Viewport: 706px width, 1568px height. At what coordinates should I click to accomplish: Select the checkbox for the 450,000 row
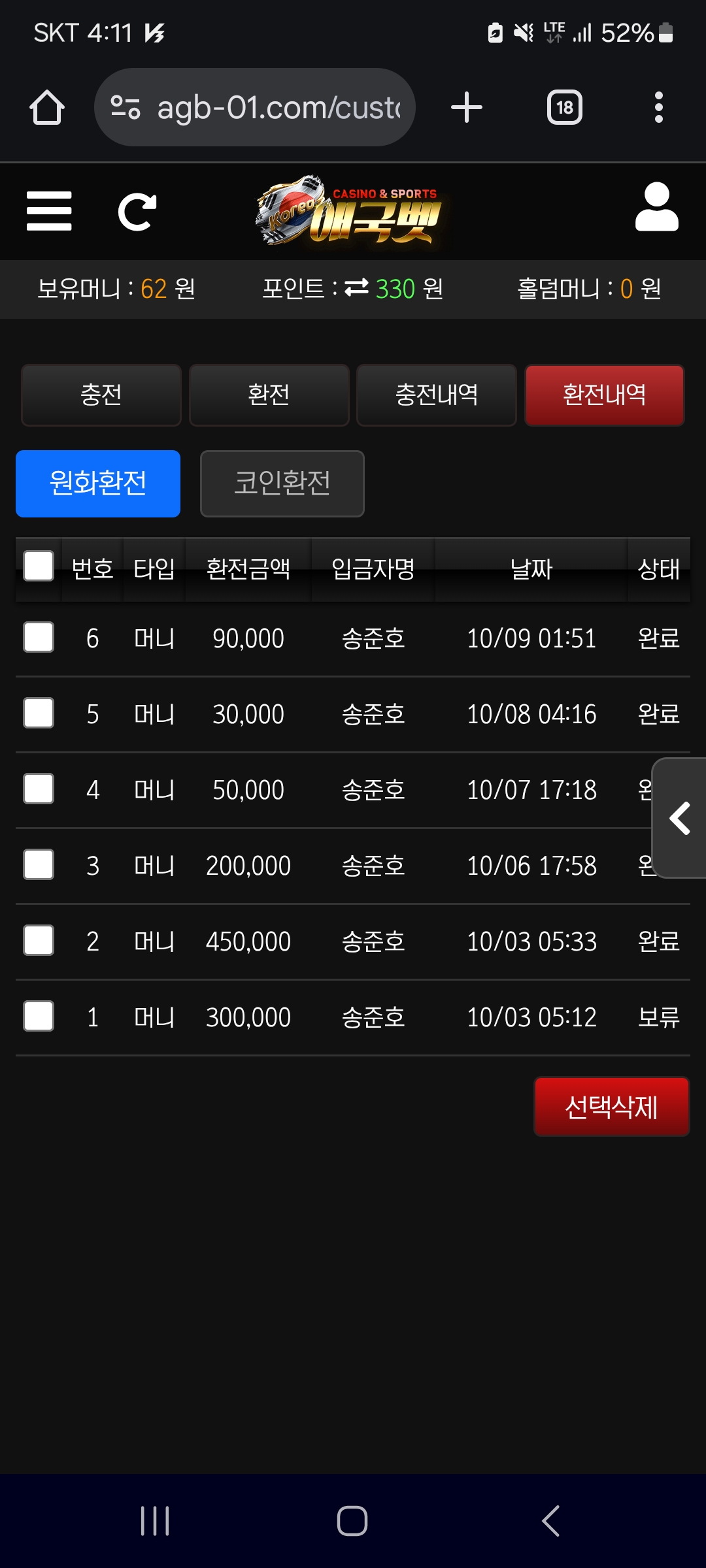[x=39, y=941]
